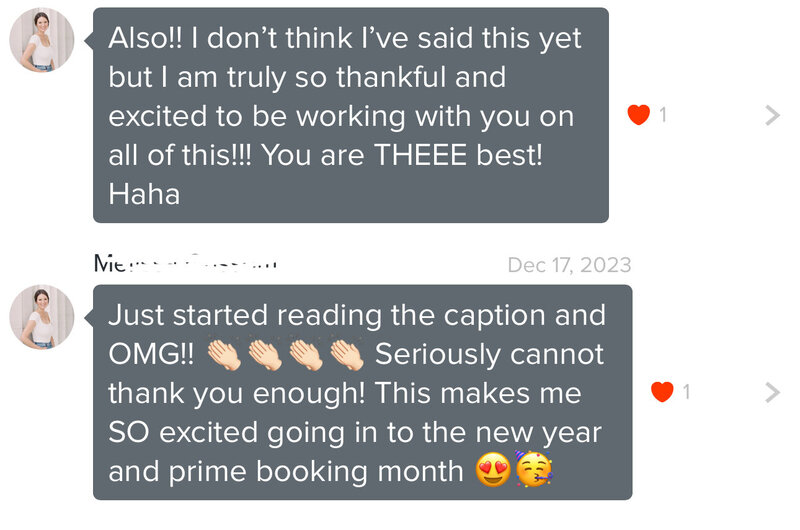Open details chevron beside the "Just started reading" message
This screenshot has height=530, width=800.
pos(771,392)
